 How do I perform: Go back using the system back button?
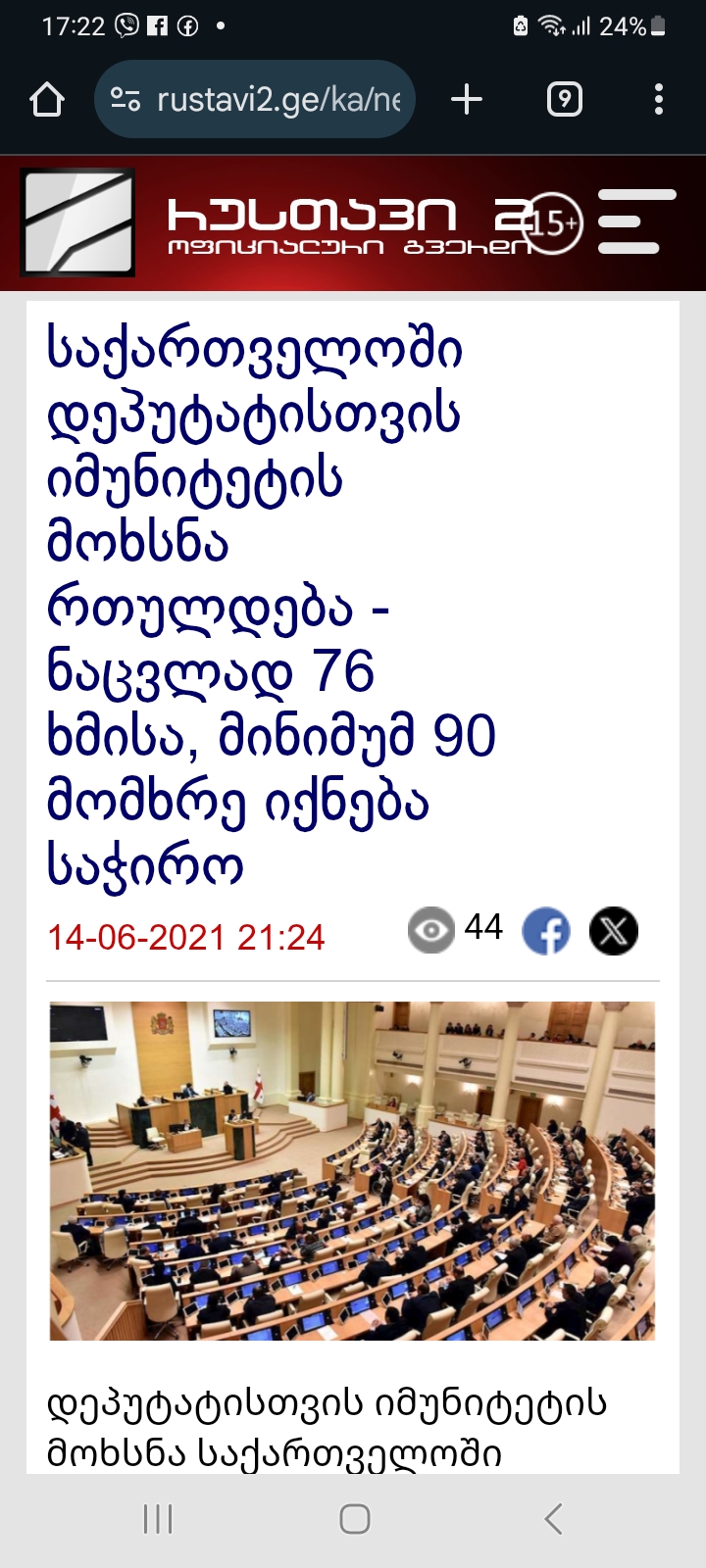(553, 1519)
